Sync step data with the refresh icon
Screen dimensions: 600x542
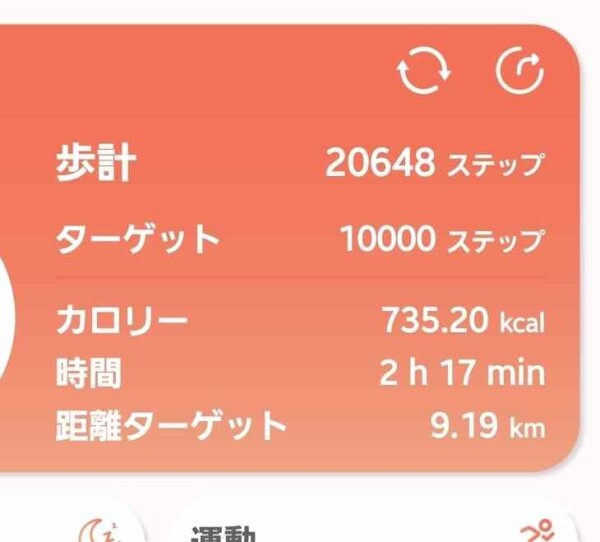coord(424,72)
